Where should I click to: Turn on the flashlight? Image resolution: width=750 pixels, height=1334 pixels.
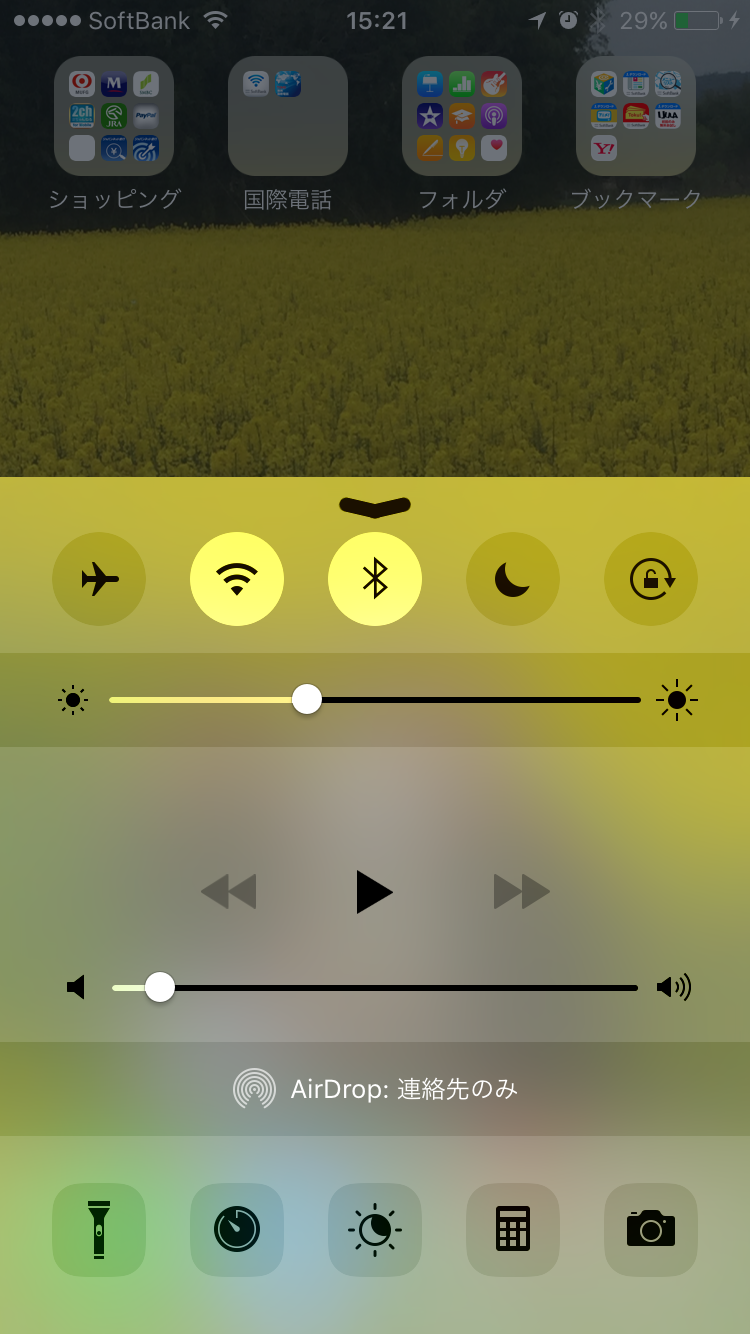(99, 1230)
